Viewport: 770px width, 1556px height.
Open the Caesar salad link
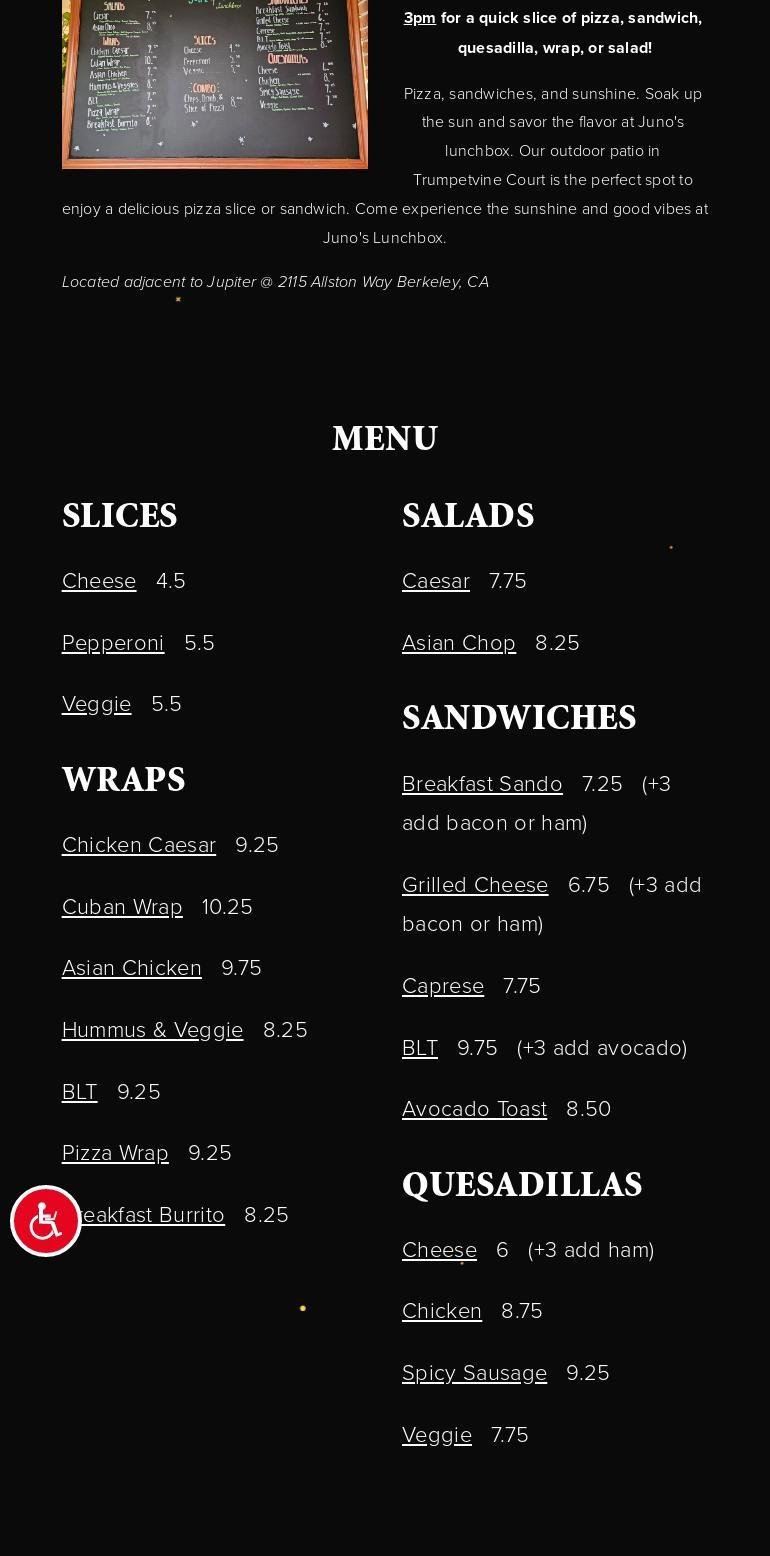[x=436, y=581]
